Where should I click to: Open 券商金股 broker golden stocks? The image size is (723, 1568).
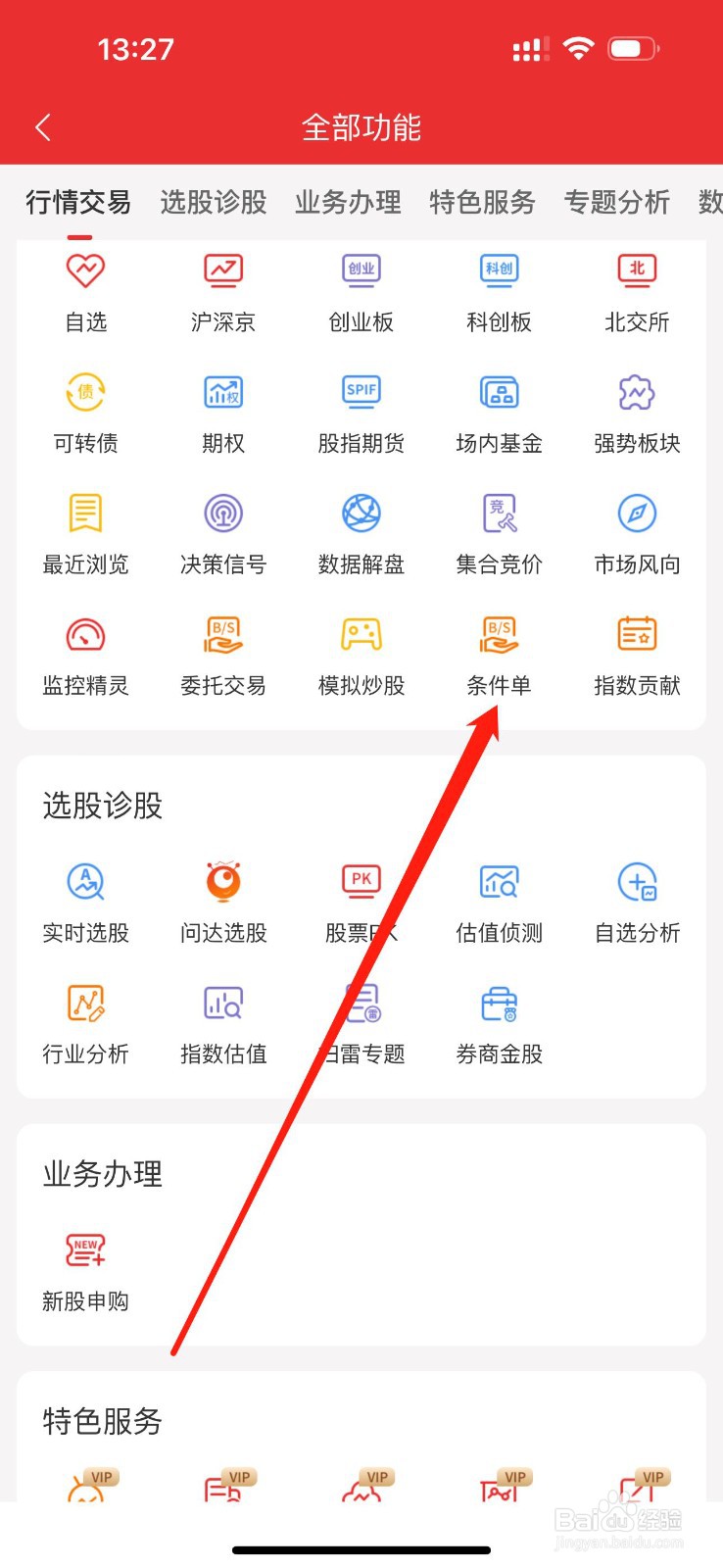pyautogui.click(x=498, y=1021)
